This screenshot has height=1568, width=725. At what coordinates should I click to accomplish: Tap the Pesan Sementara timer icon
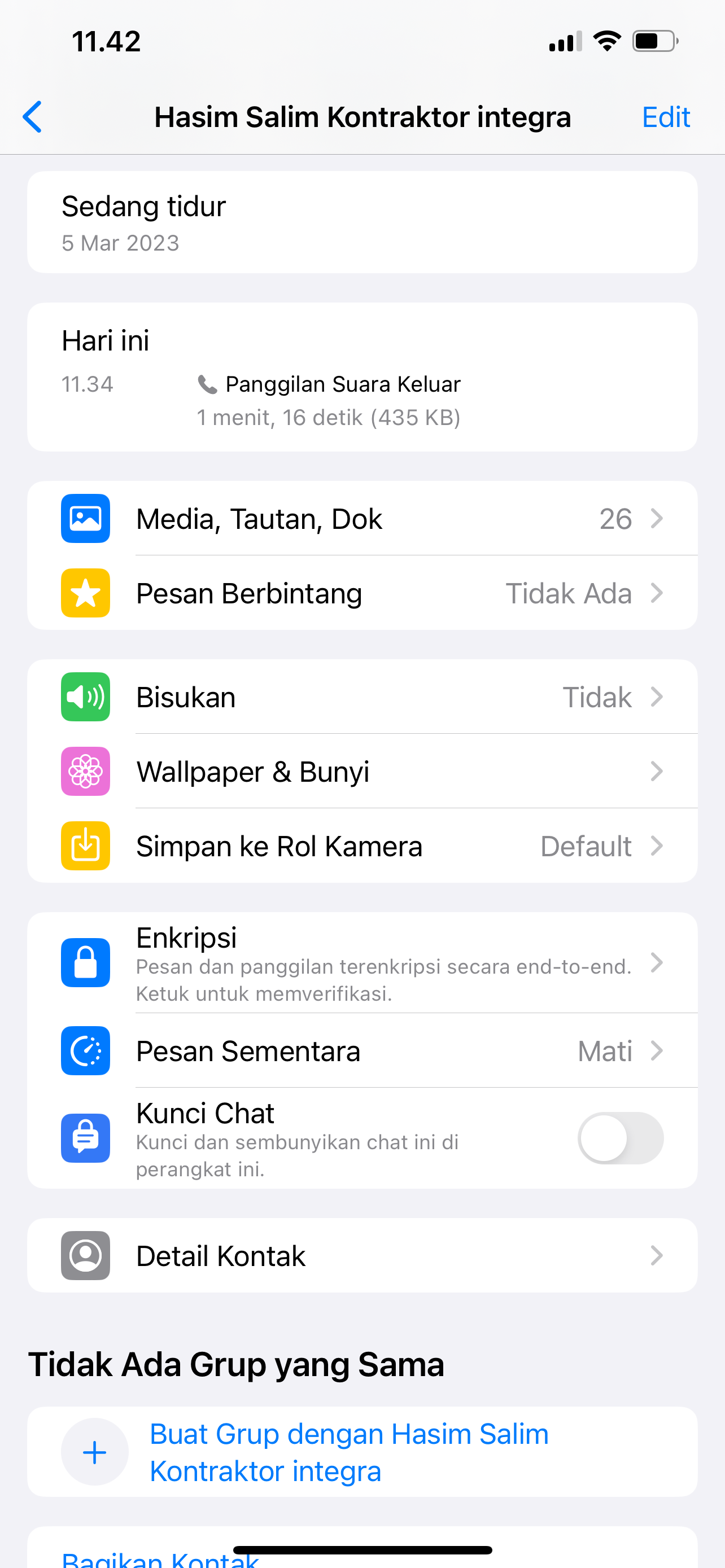click(85, 1051)
